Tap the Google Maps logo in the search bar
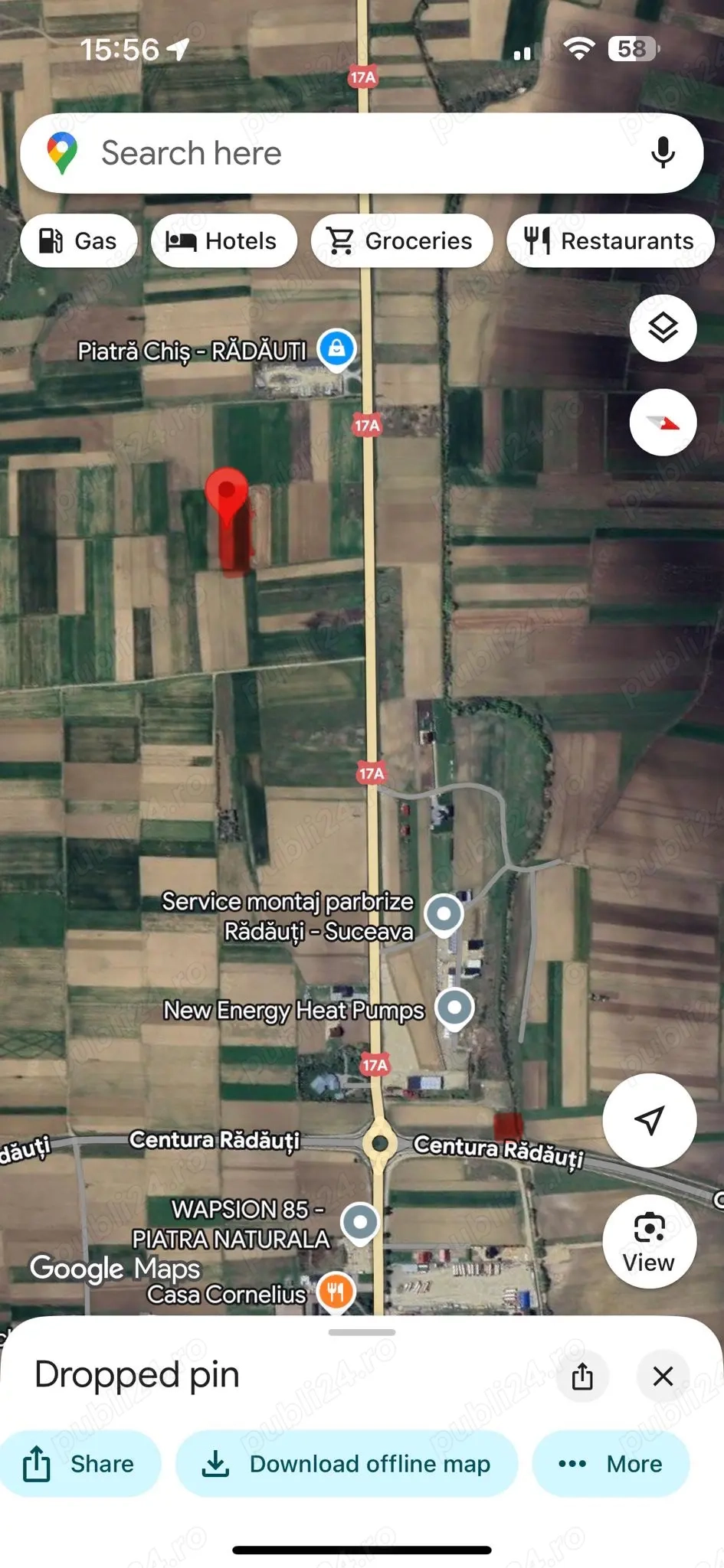This screenshot has width=724, height=1568. pyautogui.click(x=64, y=152)
